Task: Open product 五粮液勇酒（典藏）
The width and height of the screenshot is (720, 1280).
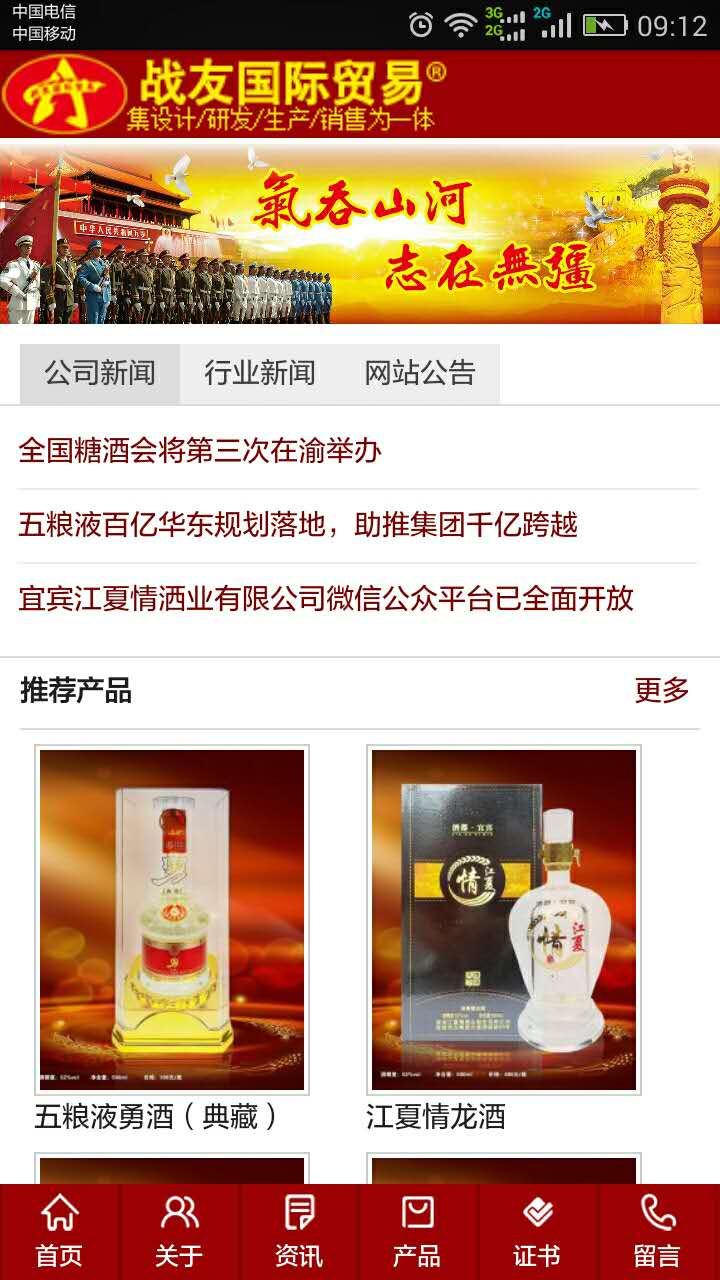Action: 172,920
